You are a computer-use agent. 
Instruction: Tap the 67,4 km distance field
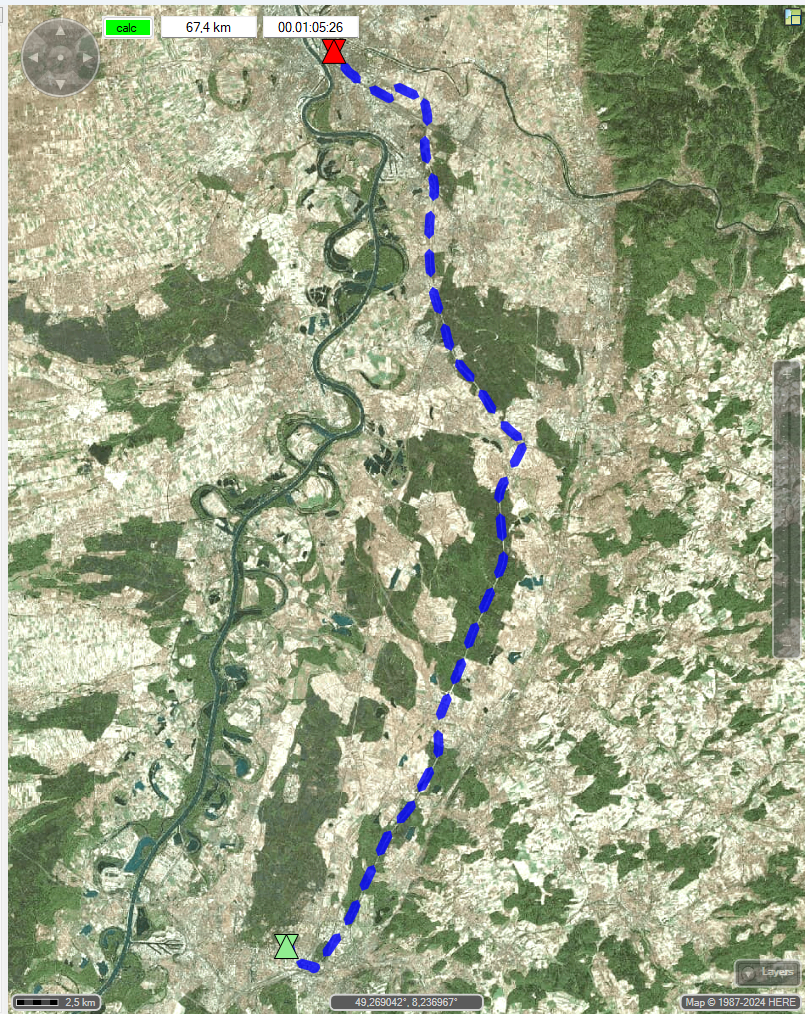(x=208, y=28)
